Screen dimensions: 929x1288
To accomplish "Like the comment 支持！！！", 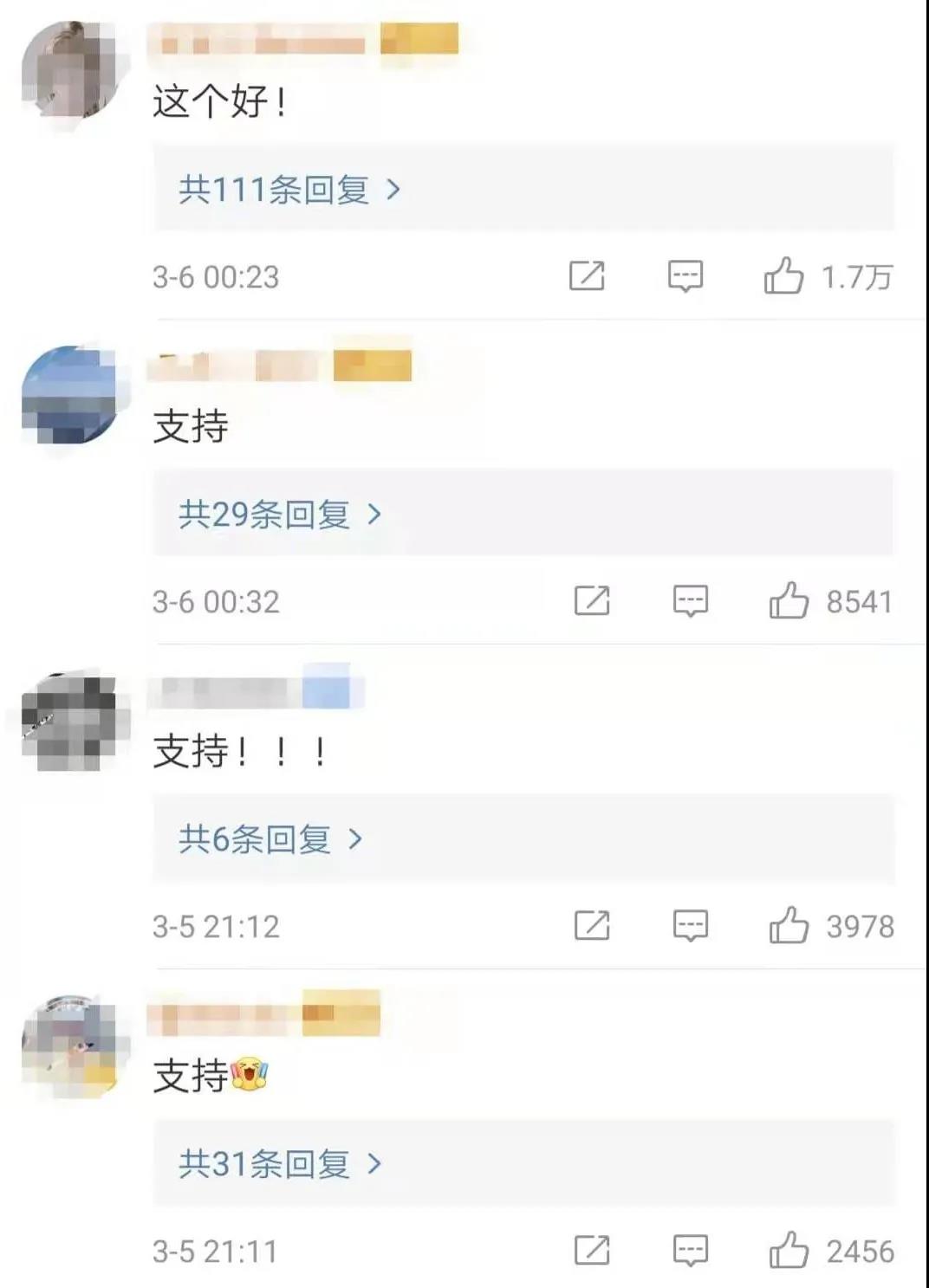I will 789,926.
